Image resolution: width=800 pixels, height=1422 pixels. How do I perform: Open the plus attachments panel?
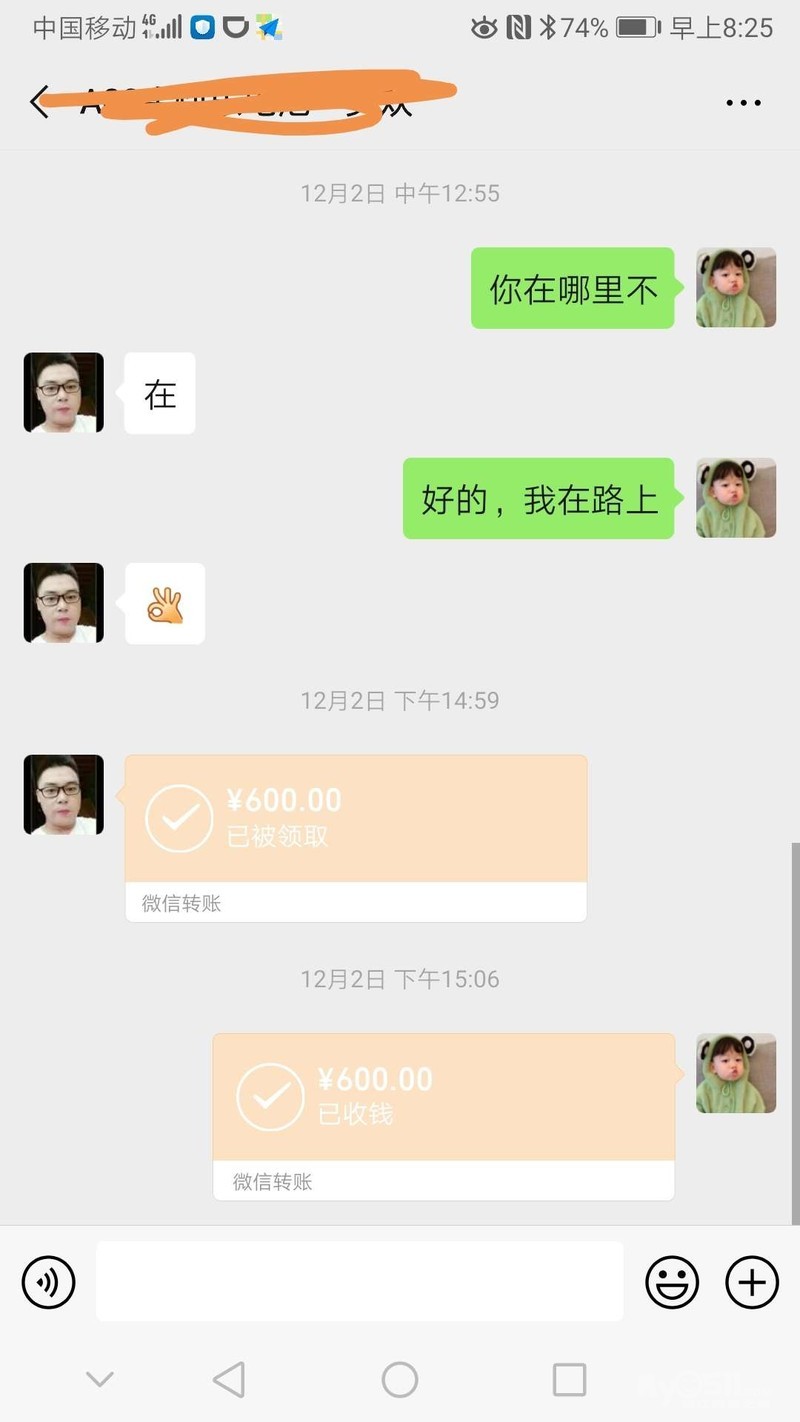[752, 1281]
